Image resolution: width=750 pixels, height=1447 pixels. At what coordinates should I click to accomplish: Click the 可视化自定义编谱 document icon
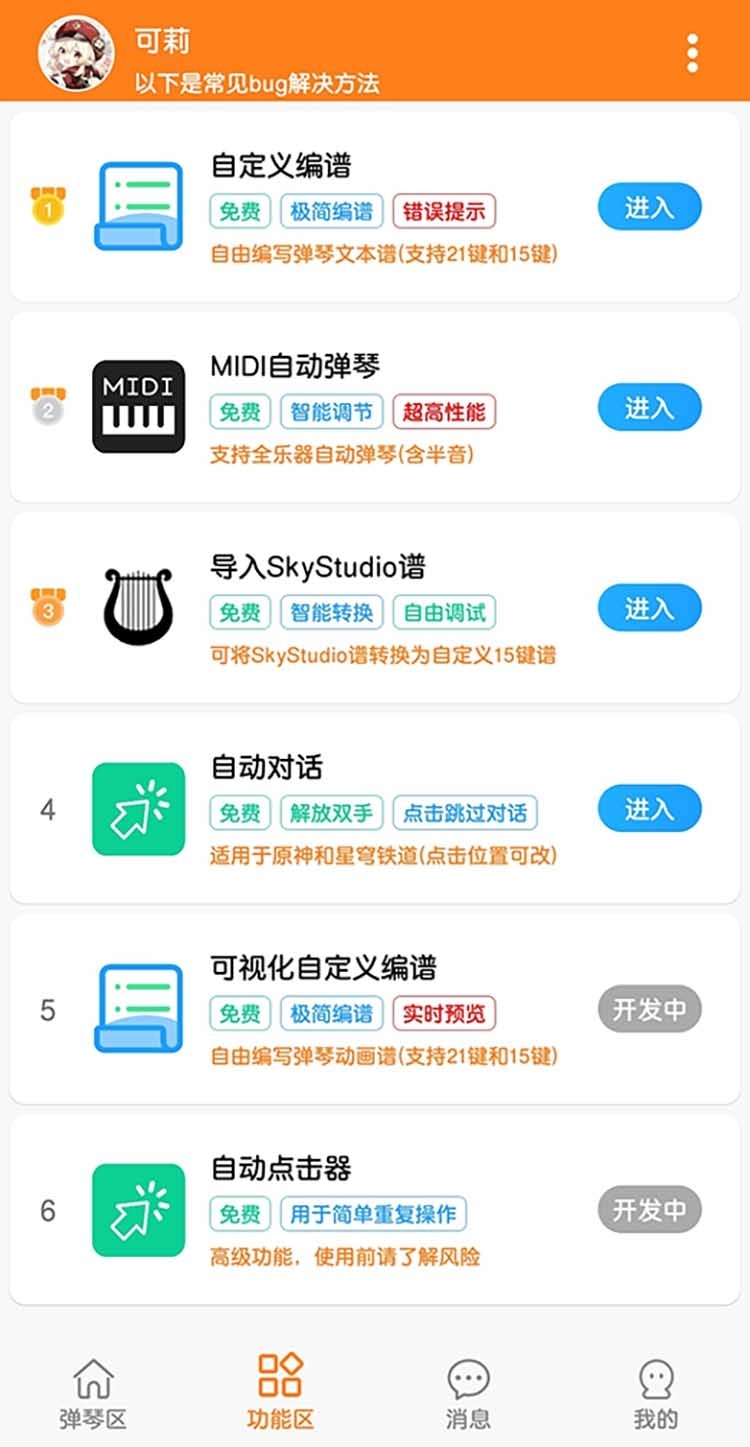click(x=137, y=1008)
